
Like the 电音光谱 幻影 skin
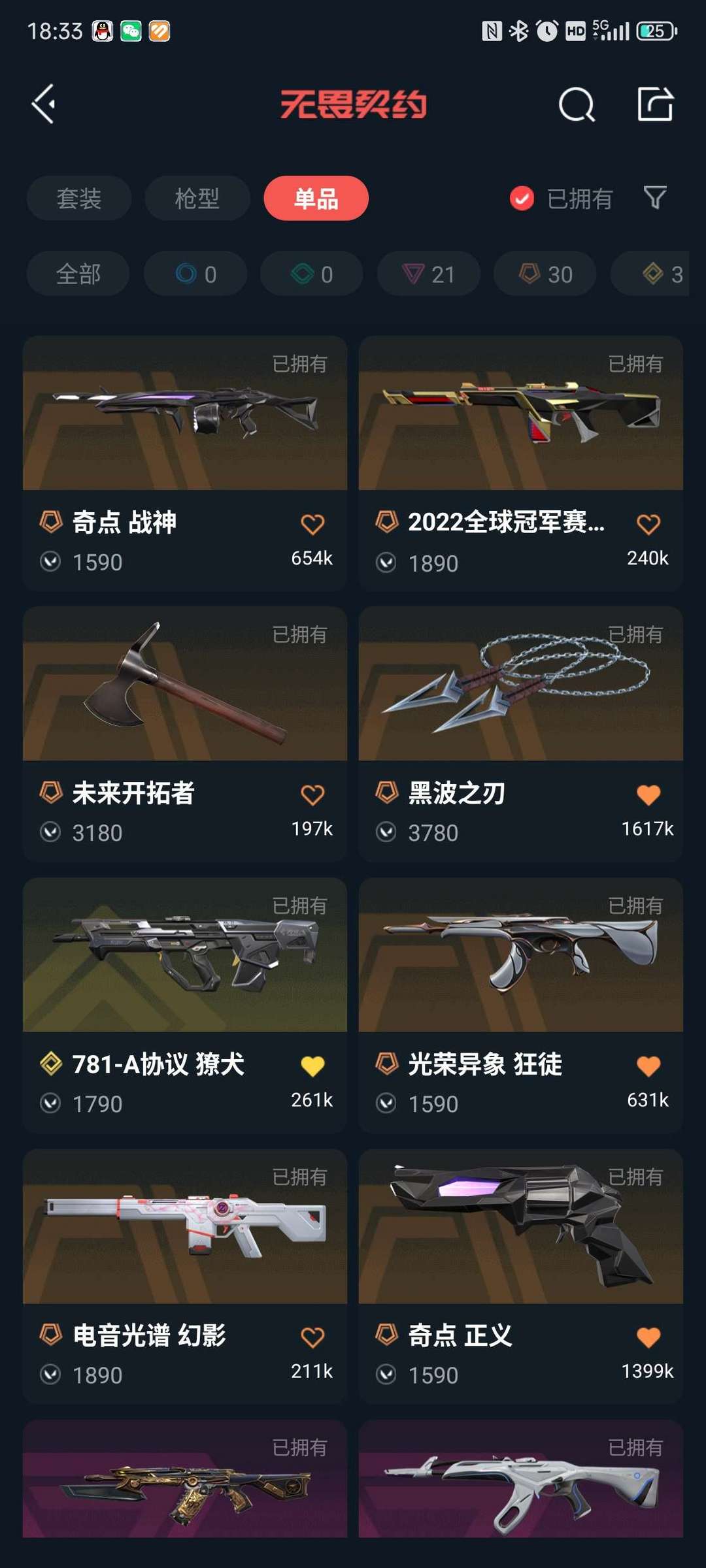[x=312, y=1337]
